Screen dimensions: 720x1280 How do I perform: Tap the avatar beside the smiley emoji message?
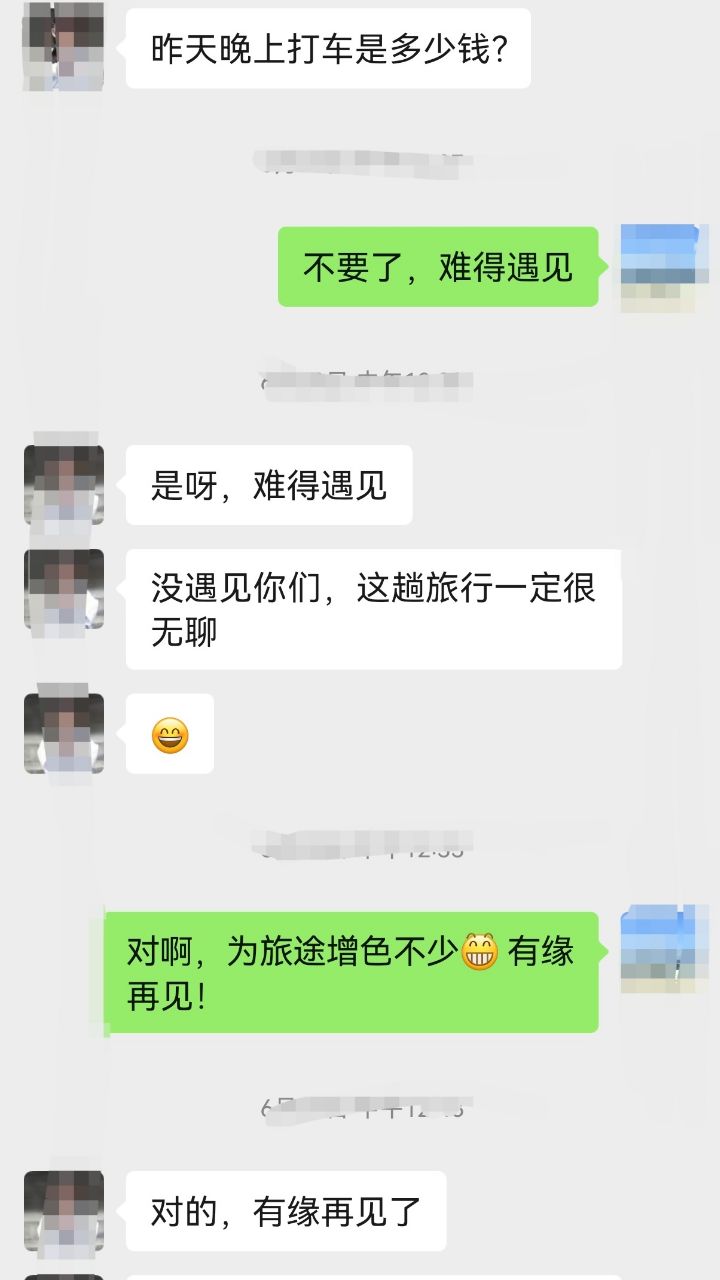click(x=64, y=733)
